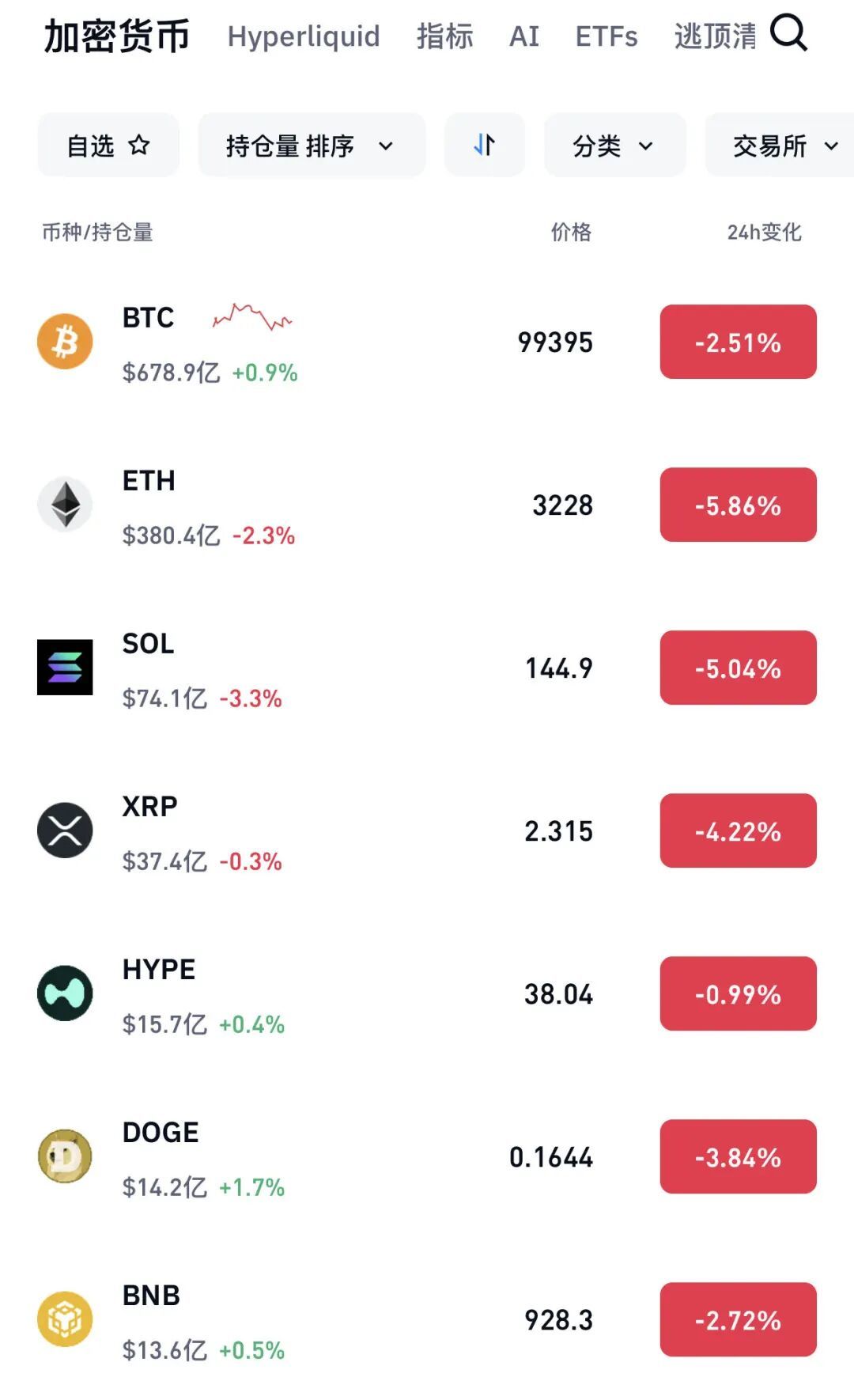Tap the 自选 watchlist chip

(108, 146)
